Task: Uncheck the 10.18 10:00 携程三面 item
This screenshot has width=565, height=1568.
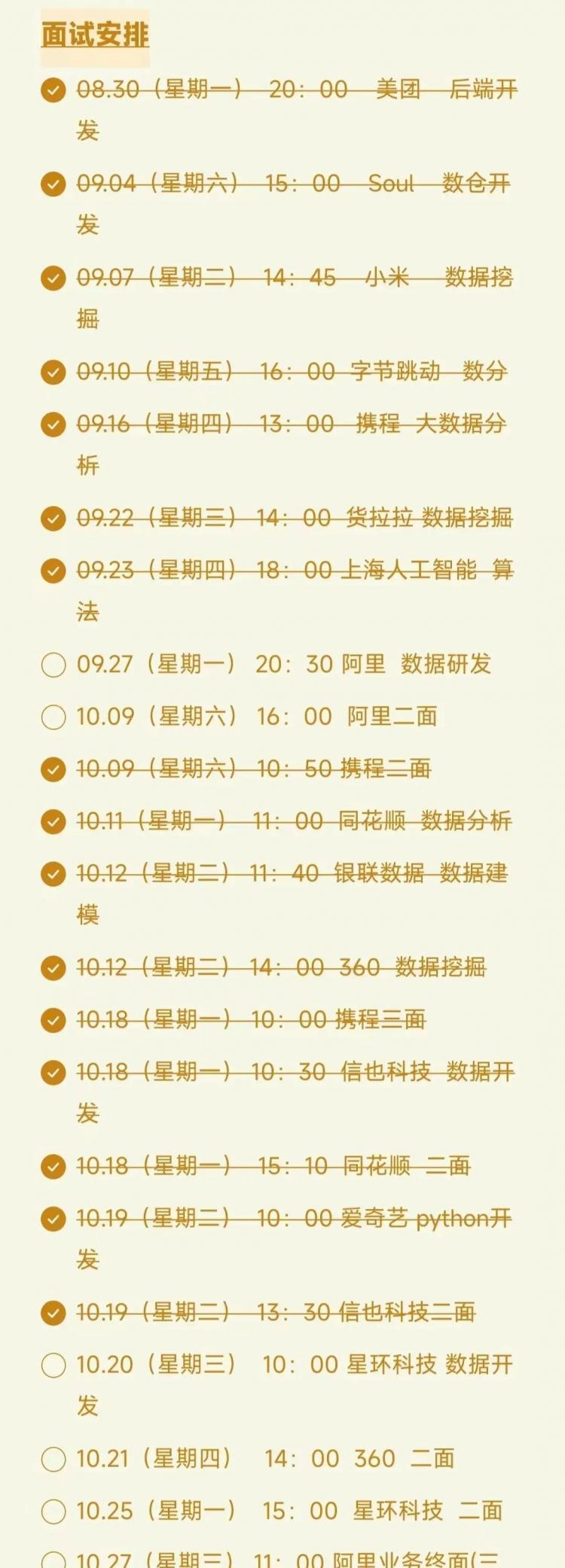Action: tap(53, 1020)
